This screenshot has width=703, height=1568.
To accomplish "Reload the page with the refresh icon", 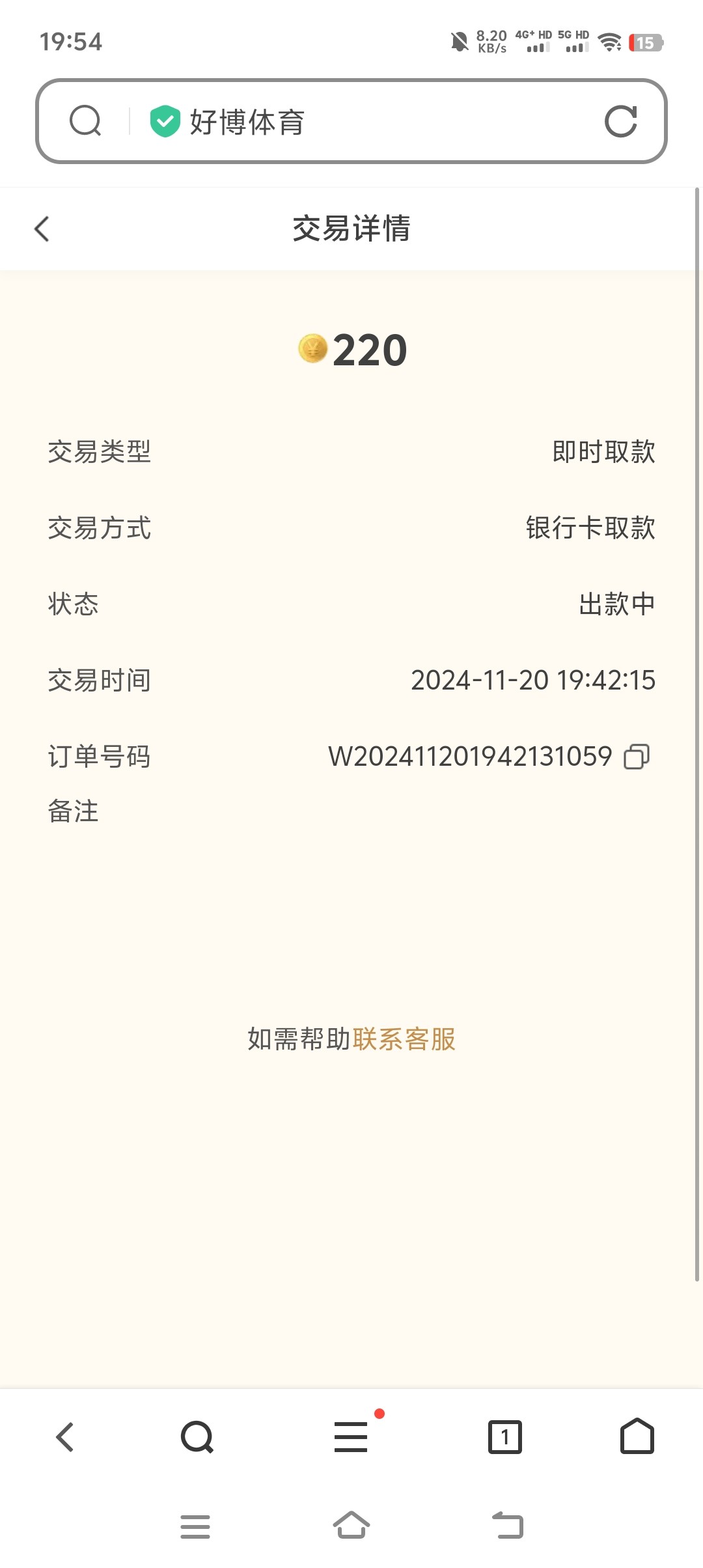I will click(x=620, y=122).
